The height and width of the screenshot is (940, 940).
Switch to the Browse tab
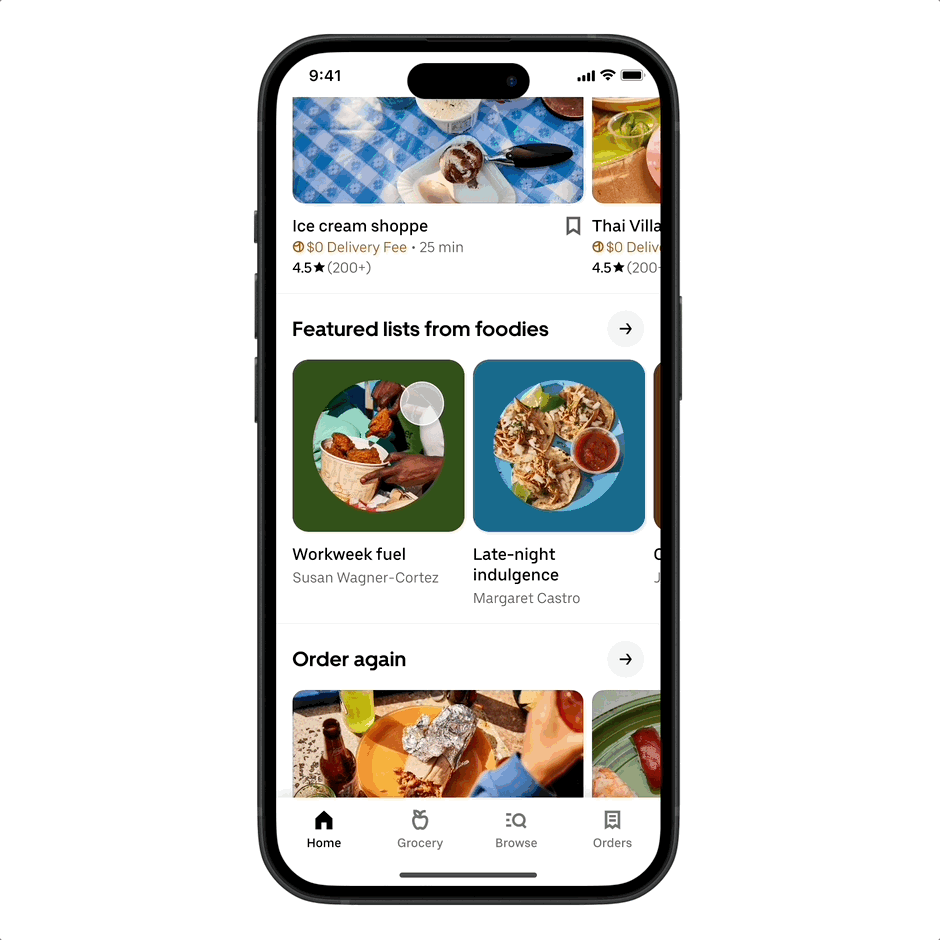pyautogui.click(x=516, y=830)
